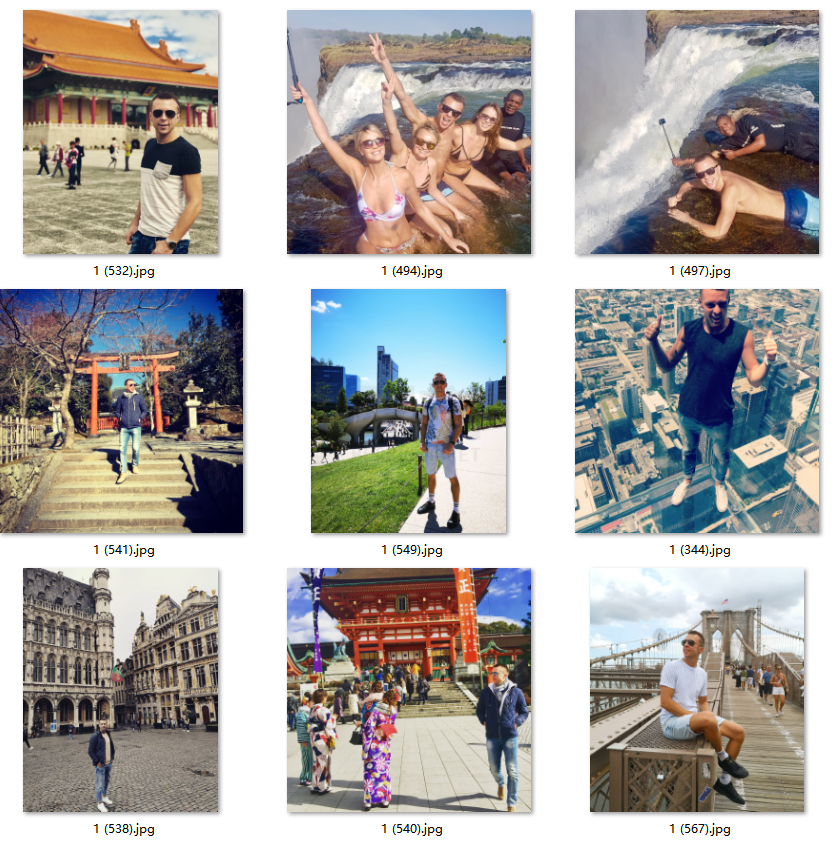Open file 1 (497).jpg
Image resolution: width=834 pixels, height=845 pixels.
pos(697,132)
